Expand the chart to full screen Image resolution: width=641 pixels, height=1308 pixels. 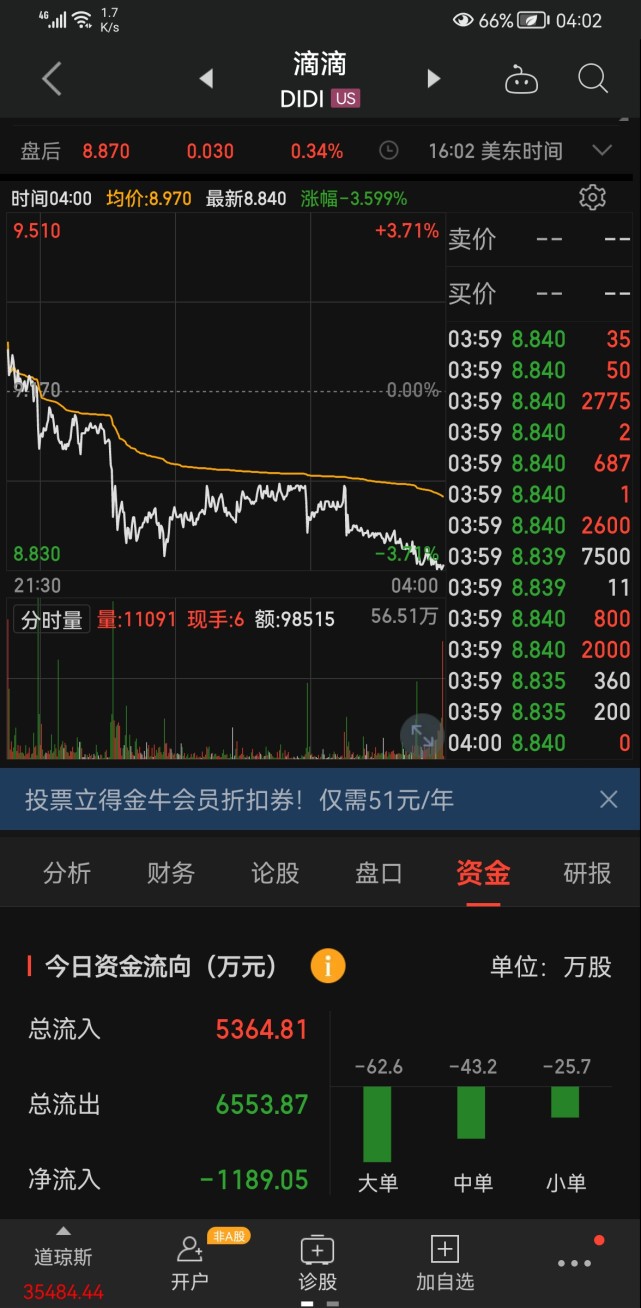[422, 738]
